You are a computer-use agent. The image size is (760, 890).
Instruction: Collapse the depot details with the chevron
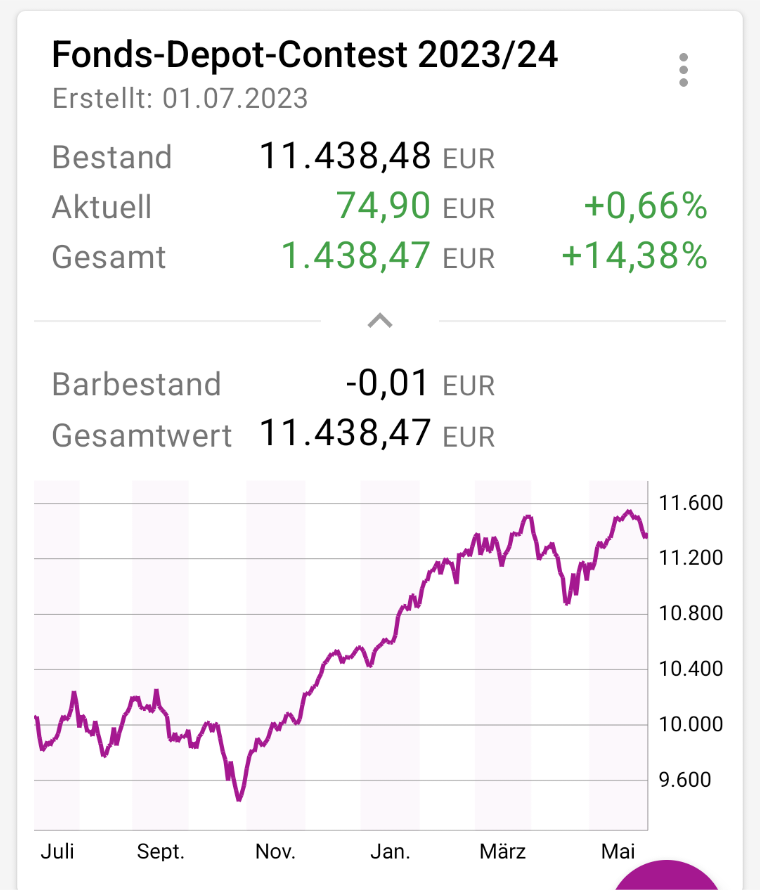coord(380,321)
